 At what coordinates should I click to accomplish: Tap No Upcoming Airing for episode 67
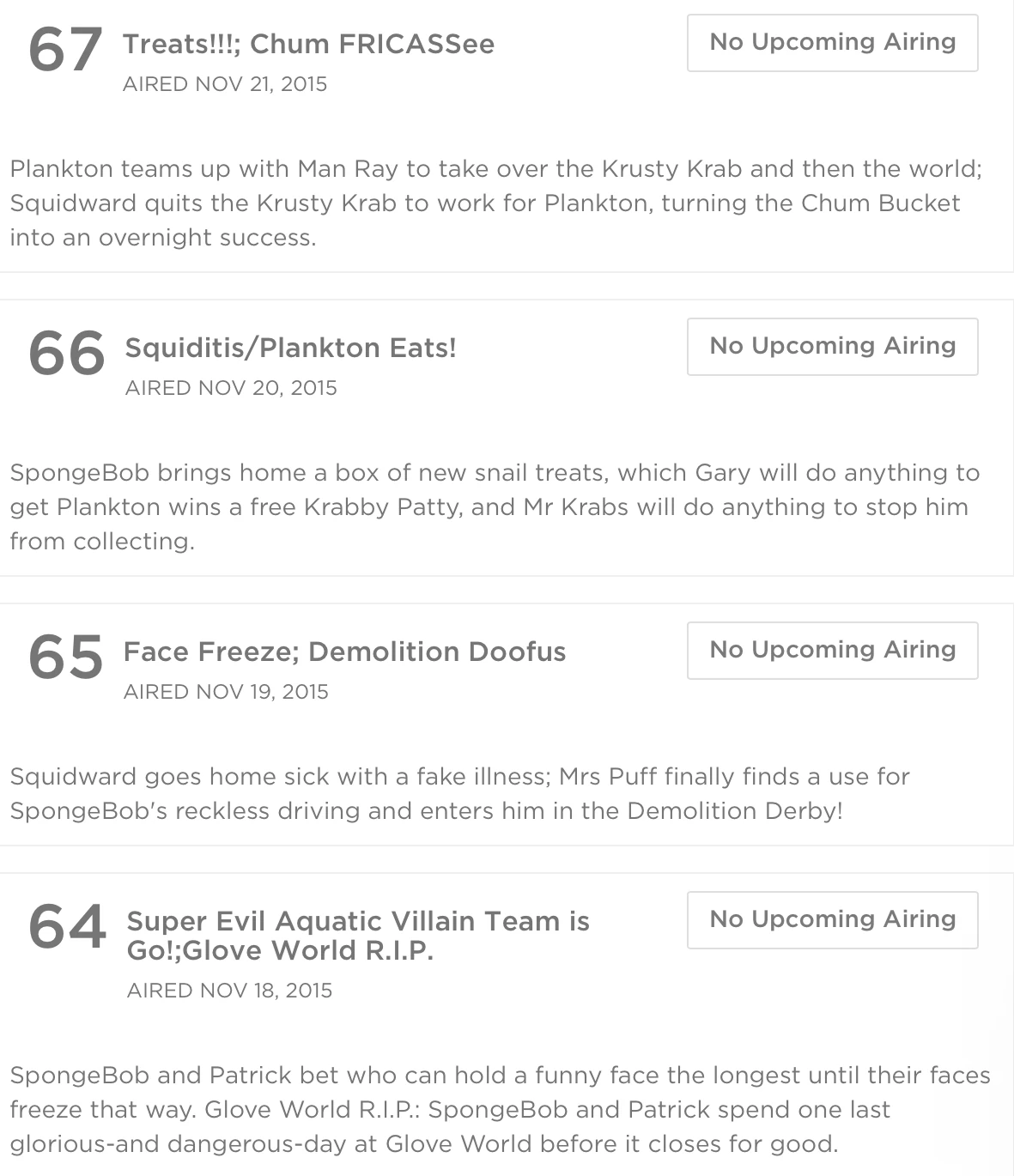(x=832, y=43)
